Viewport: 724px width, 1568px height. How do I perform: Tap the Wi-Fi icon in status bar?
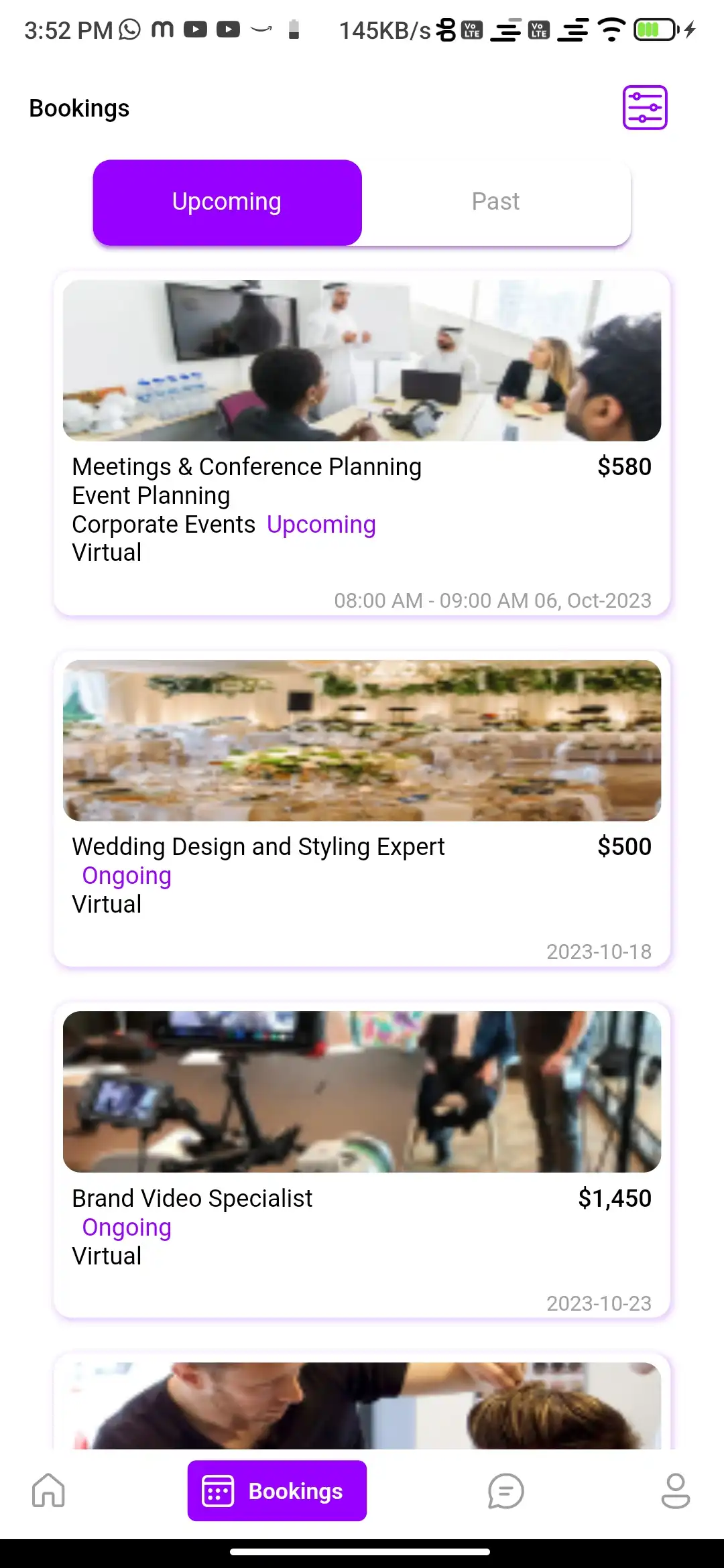611,29
